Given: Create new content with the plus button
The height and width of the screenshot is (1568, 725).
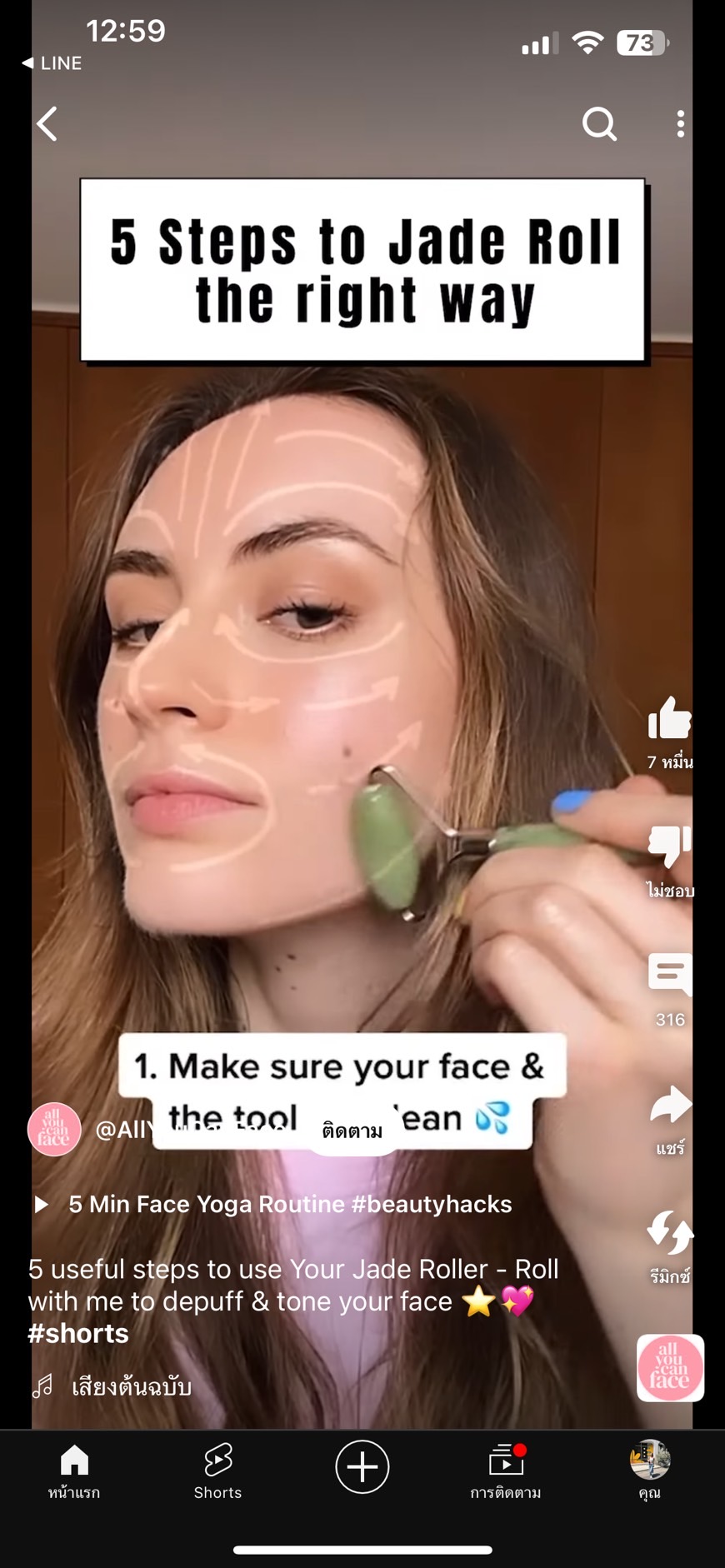Looking at the screenshot, I should point(362,1466).
